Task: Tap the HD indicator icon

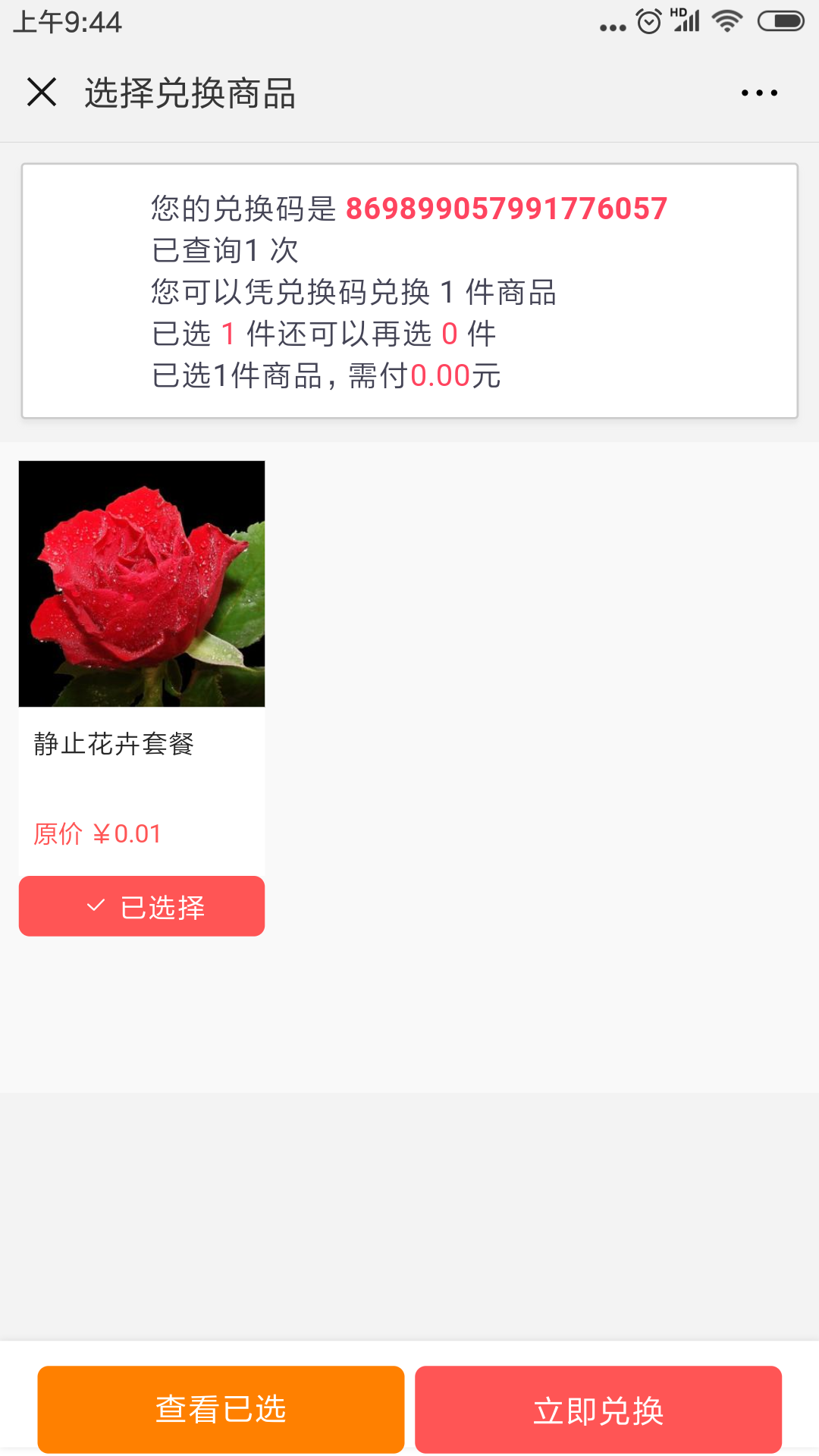Action: coord(677,14)
